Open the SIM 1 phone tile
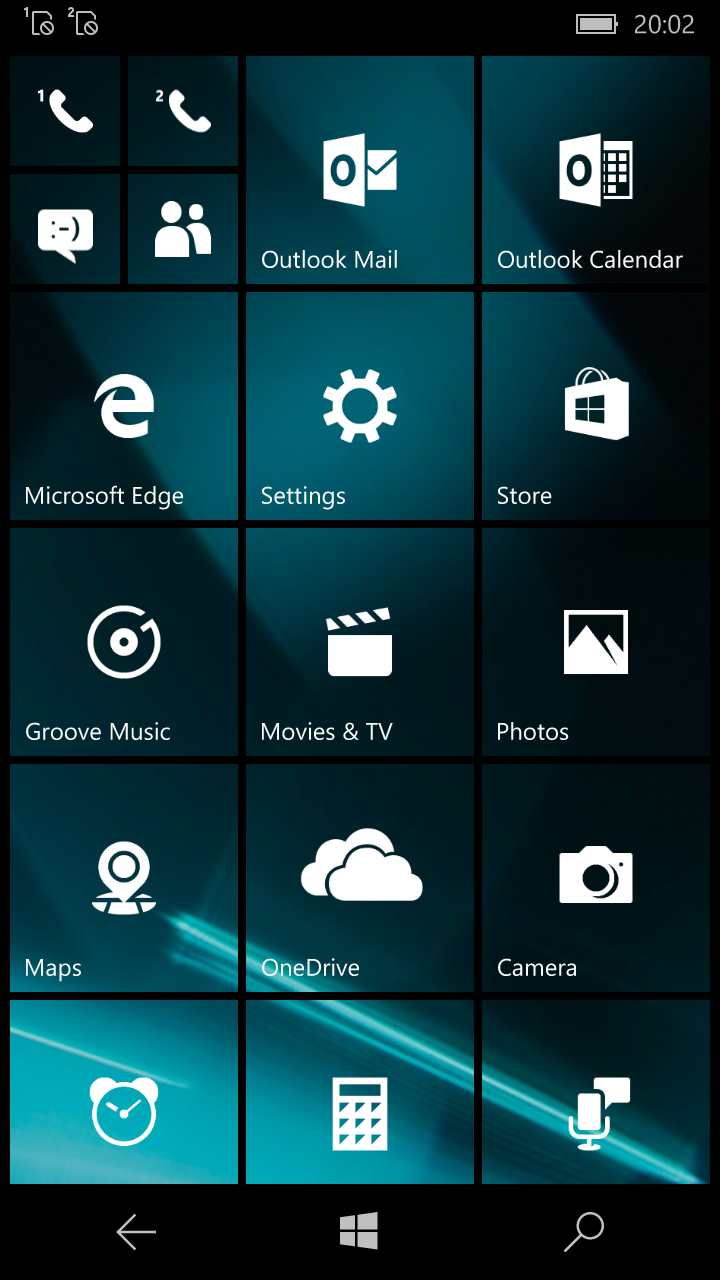Image resolution: width=720 pixels, height=1280 pixels. pyautogui.click(x=65, y=111)
